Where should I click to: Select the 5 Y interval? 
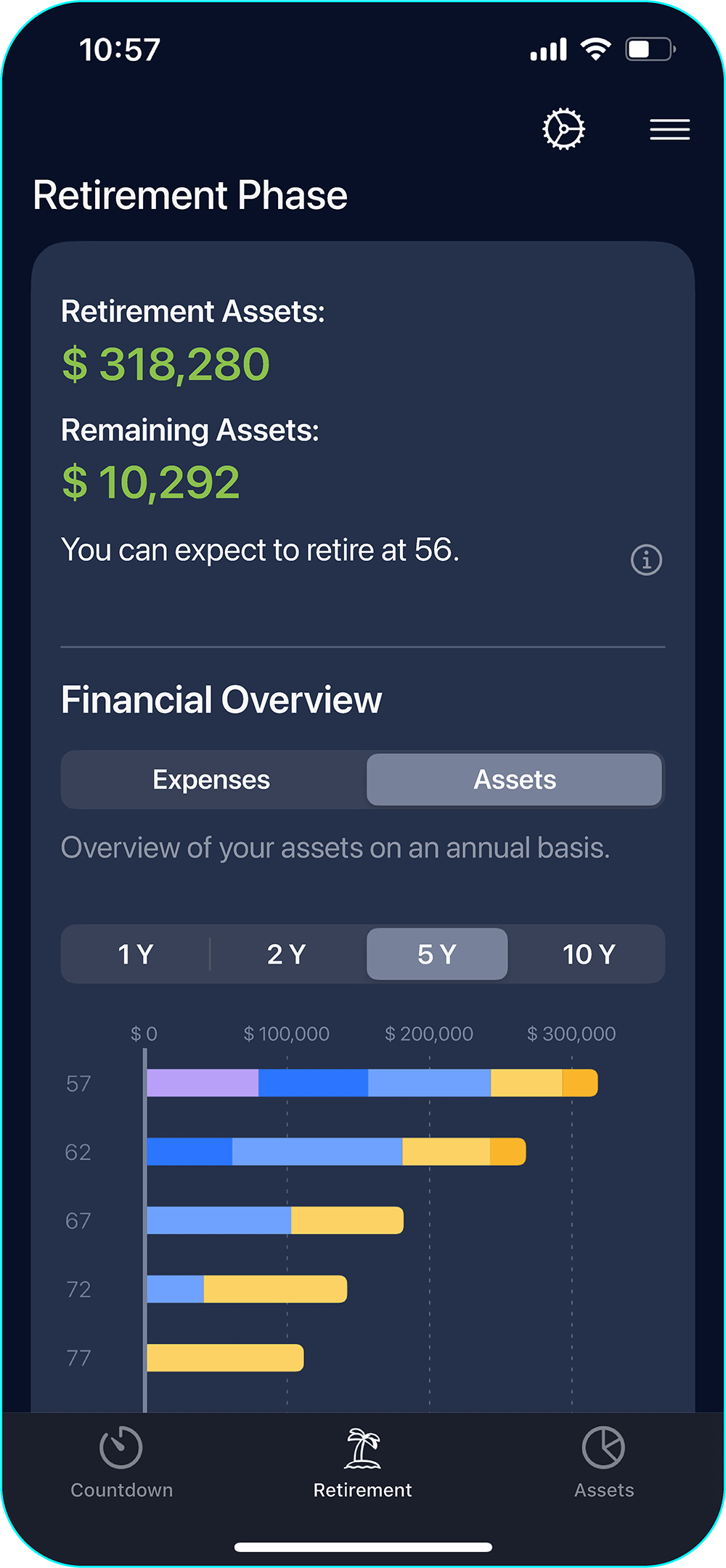(x=436, y=954)
